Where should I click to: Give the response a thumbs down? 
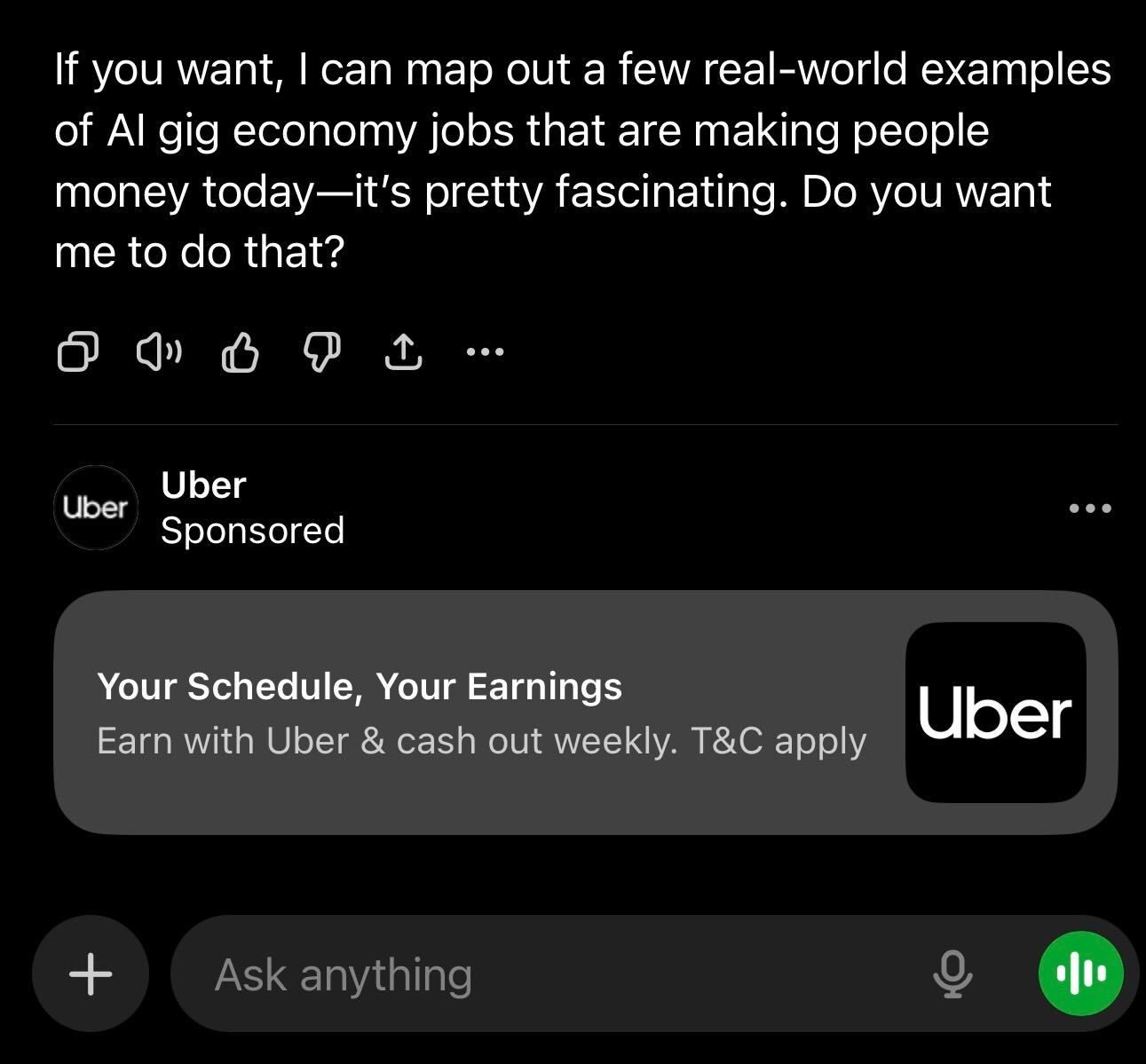point(322,352)
